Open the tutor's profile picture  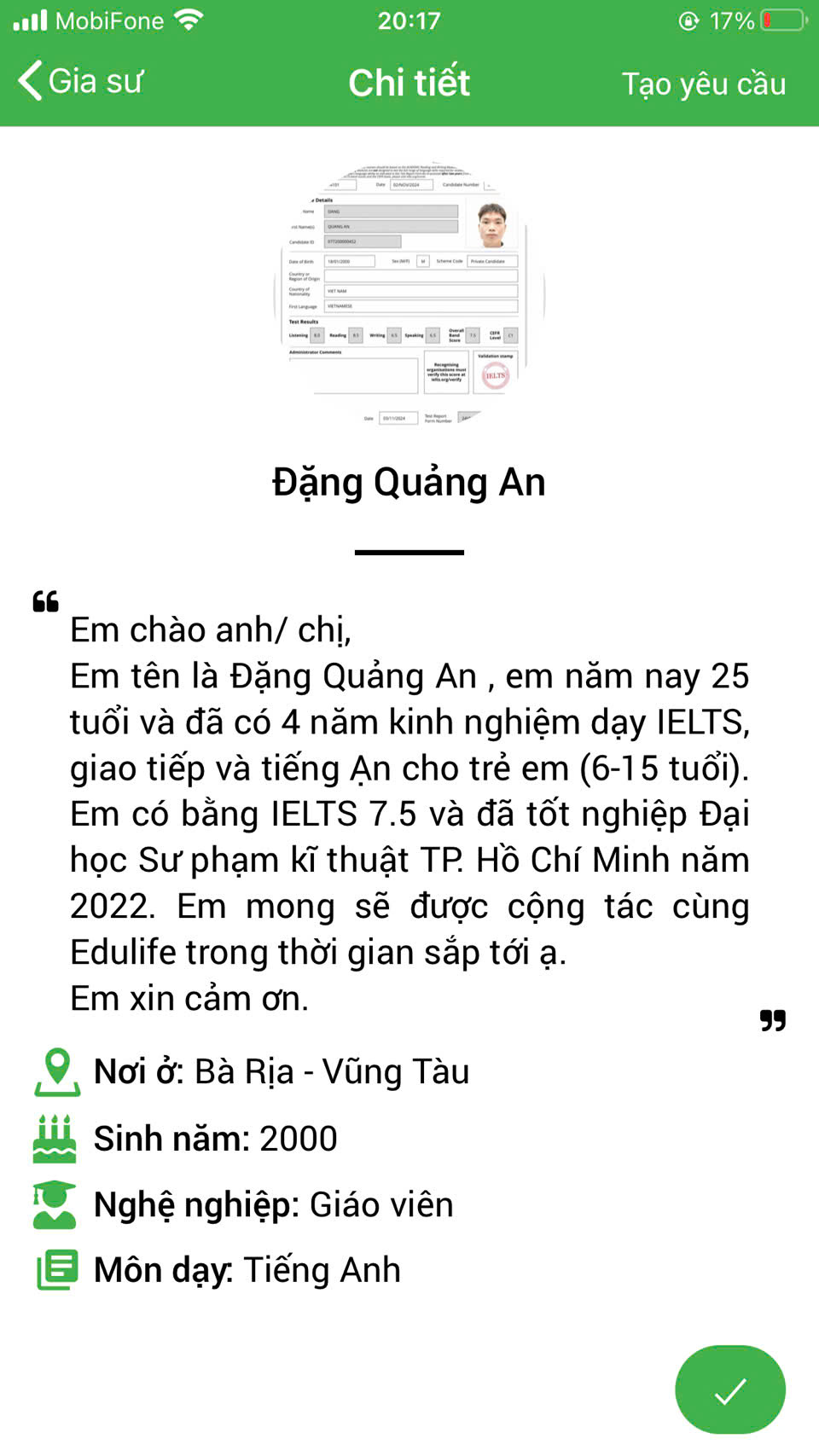point(409,291)
